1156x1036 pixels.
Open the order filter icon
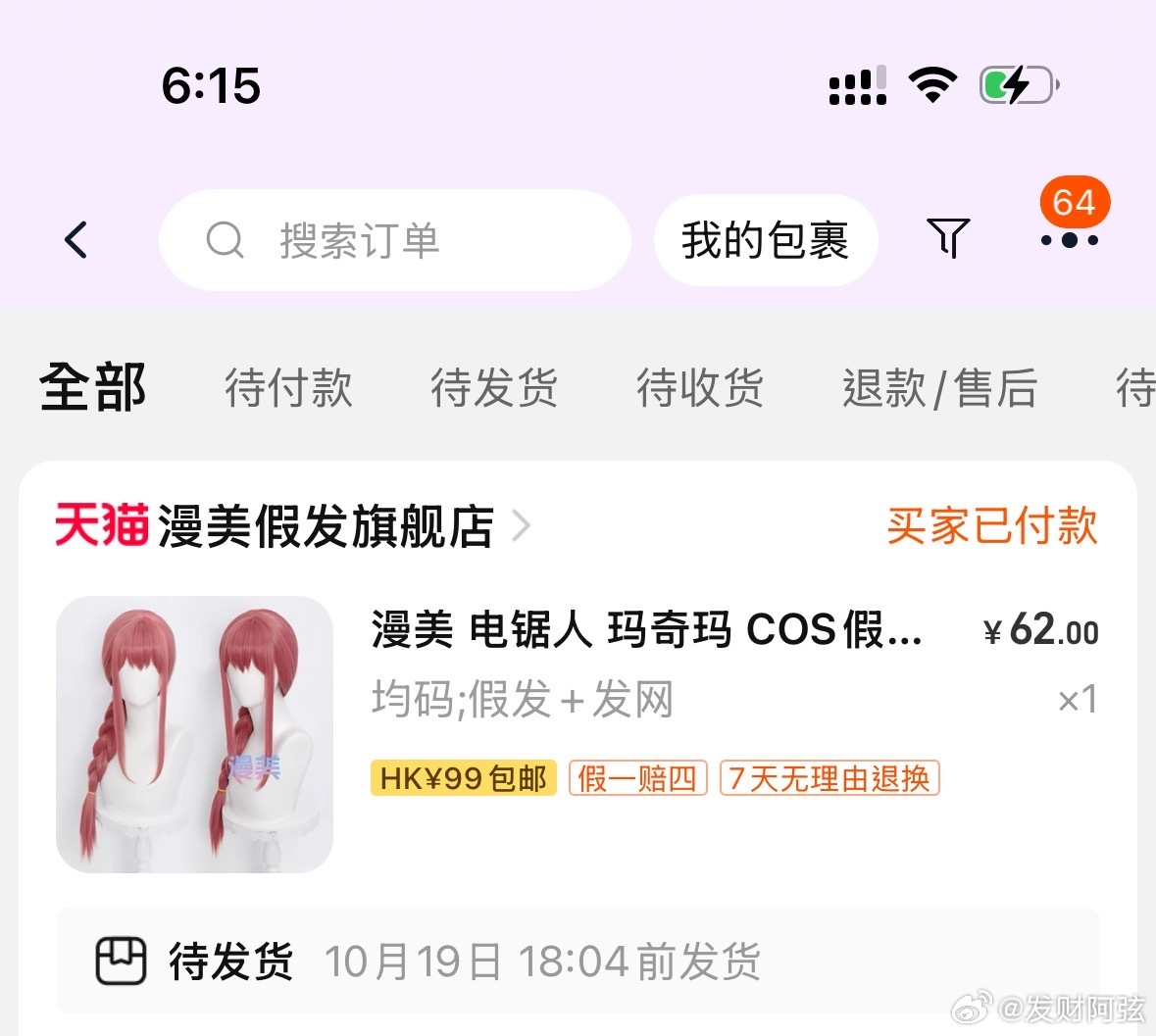(947, 238)
